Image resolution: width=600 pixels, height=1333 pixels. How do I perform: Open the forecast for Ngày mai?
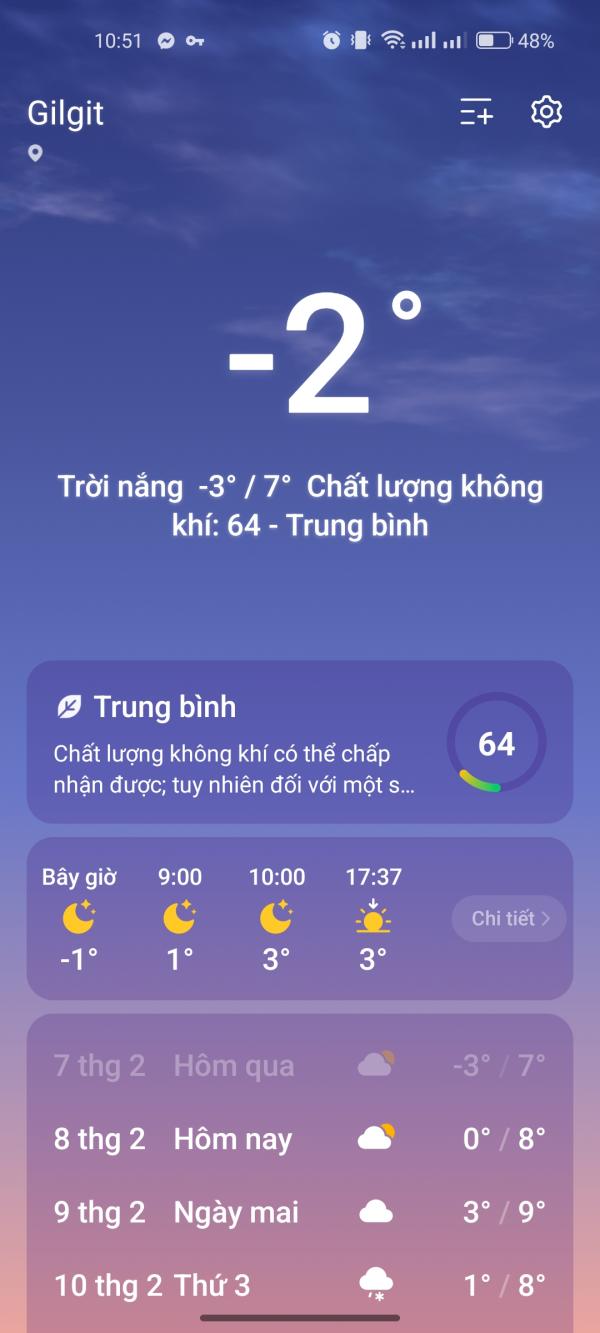point(299,1212)
